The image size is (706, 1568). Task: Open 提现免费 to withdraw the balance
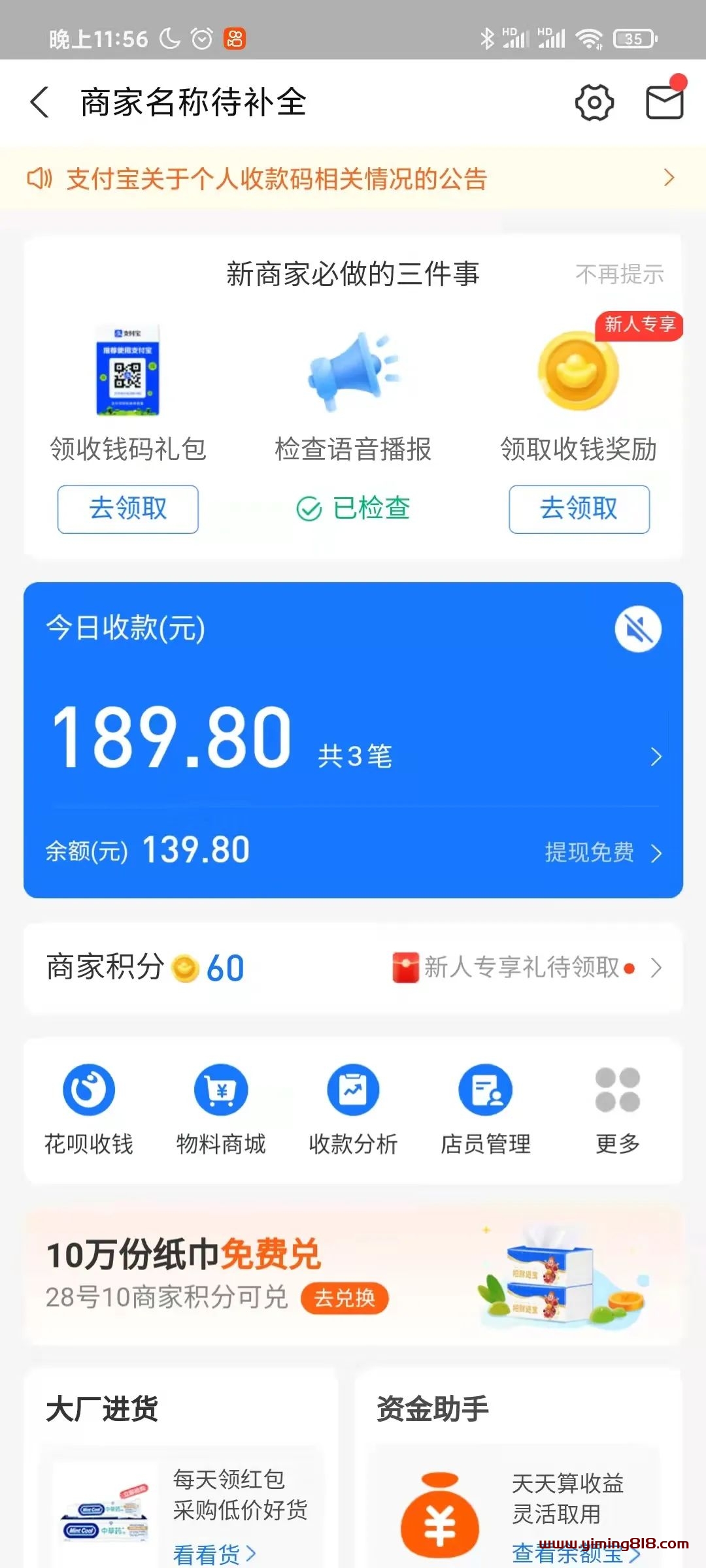(601, 853)
